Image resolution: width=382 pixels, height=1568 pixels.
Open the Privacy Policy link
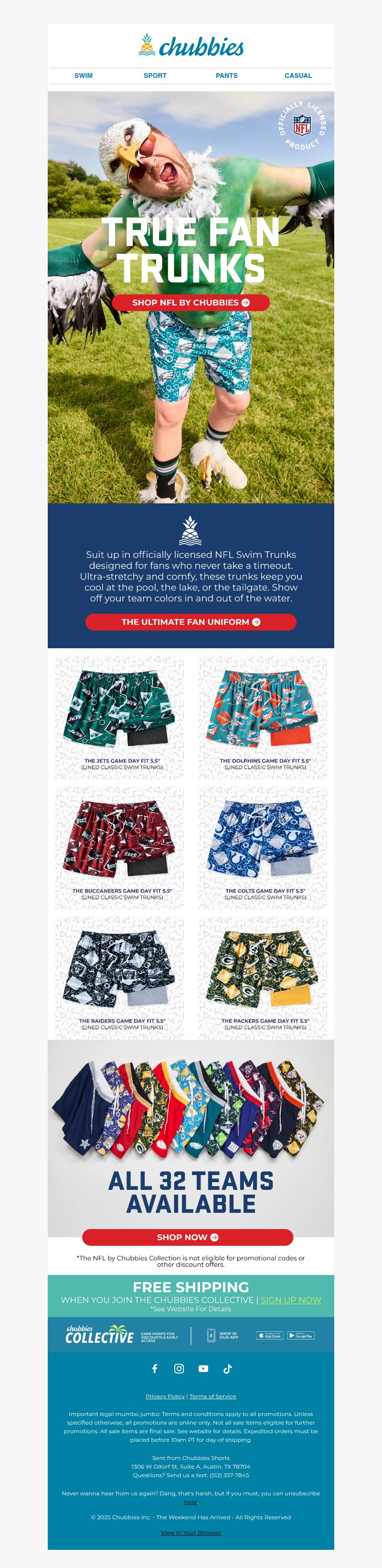[165, 1396]
